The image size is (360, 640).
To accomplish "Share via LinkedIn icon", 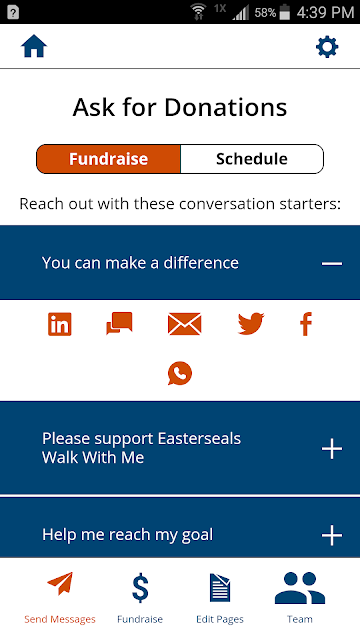I will (x=60, y=324).
